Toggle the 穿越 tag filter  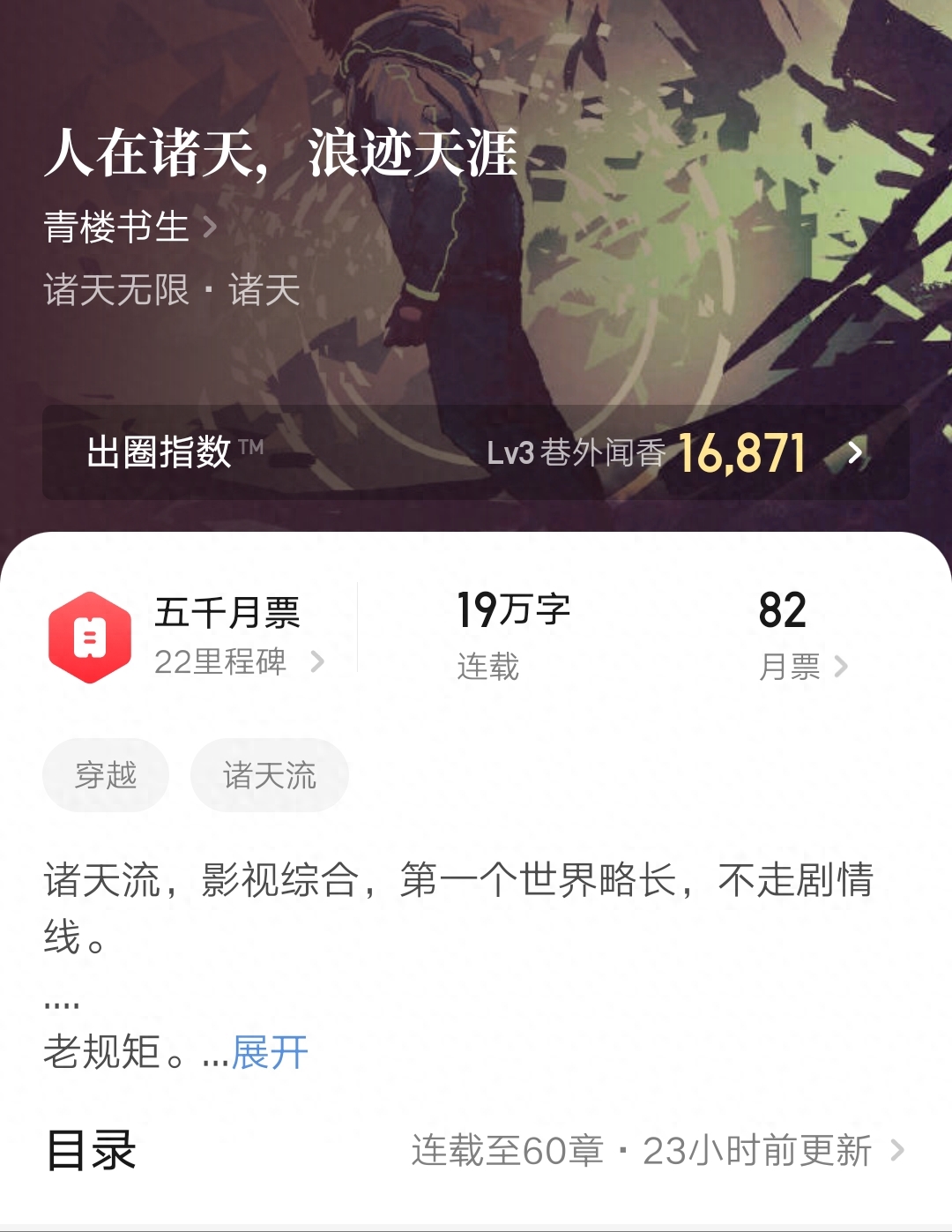pos(106,774)
